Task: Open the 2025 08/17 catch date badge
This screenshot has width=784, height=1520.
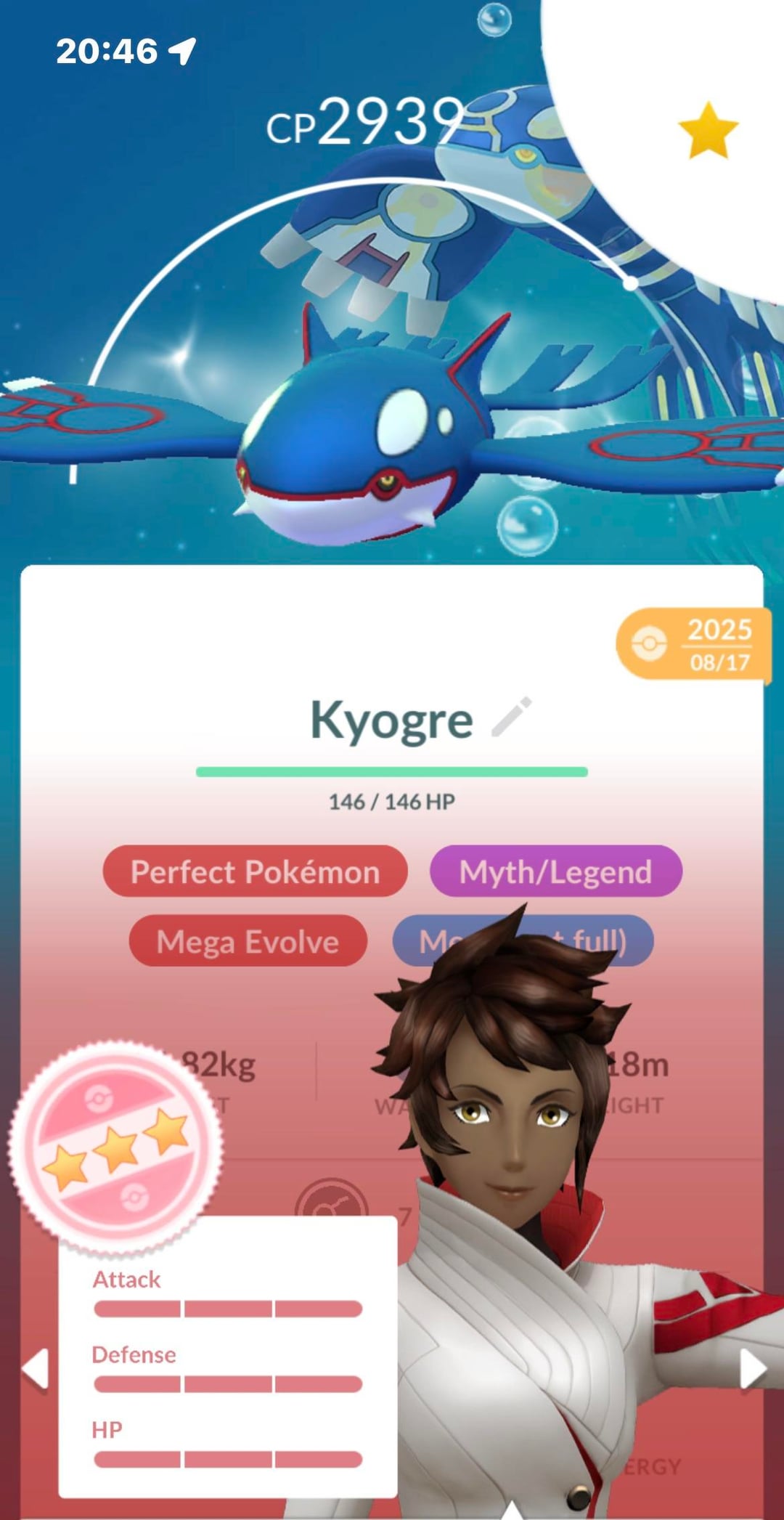Action: click(693, 644)
